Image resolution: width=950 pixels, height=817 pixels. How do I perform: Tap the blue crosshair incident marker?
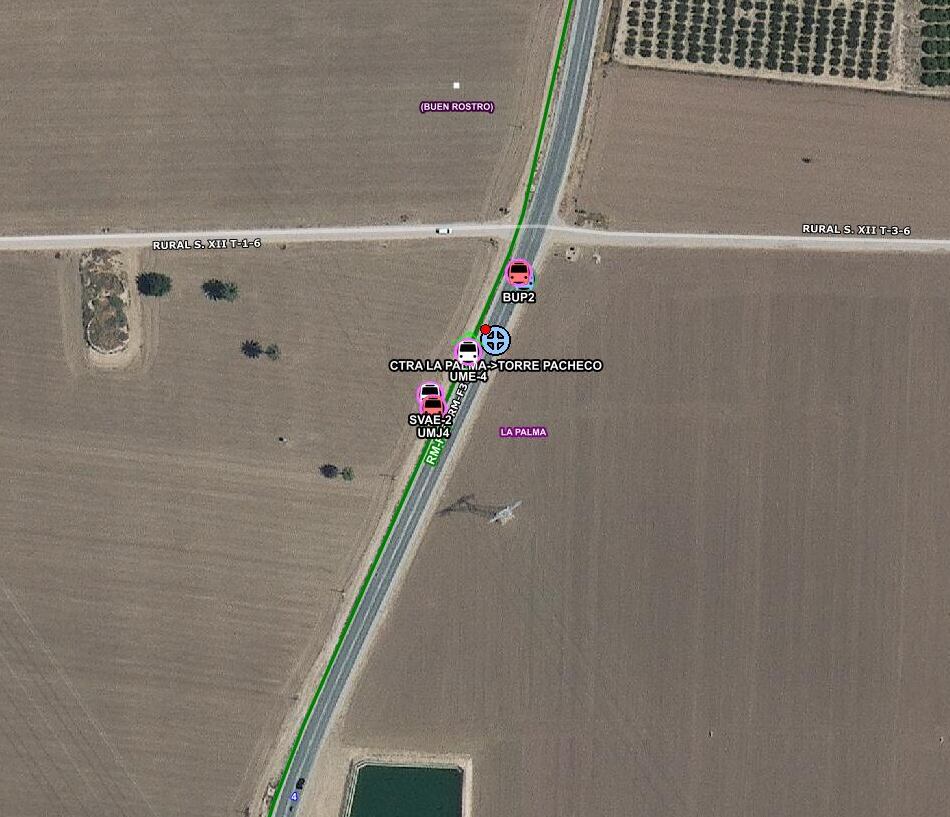tap(496, 341)
